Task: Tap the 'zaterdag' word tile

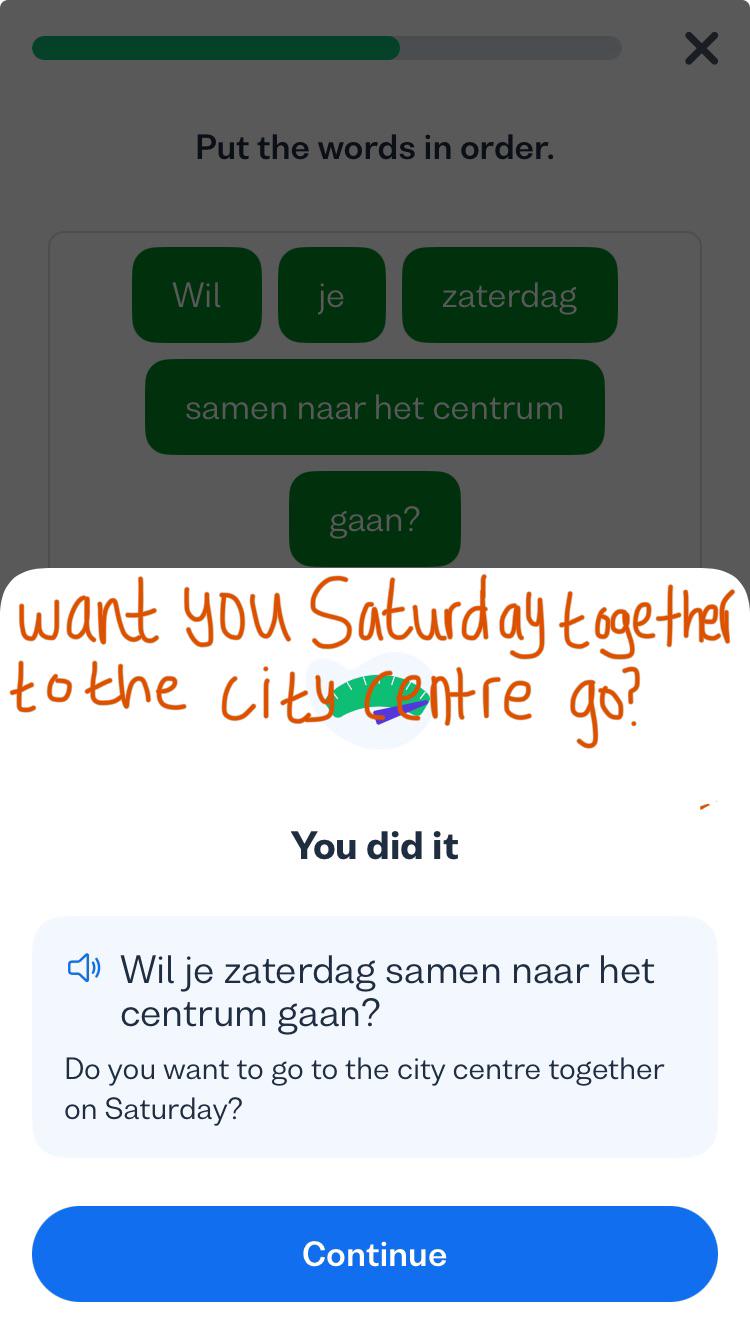Action: pyautogui.click(x=510, y=295)
